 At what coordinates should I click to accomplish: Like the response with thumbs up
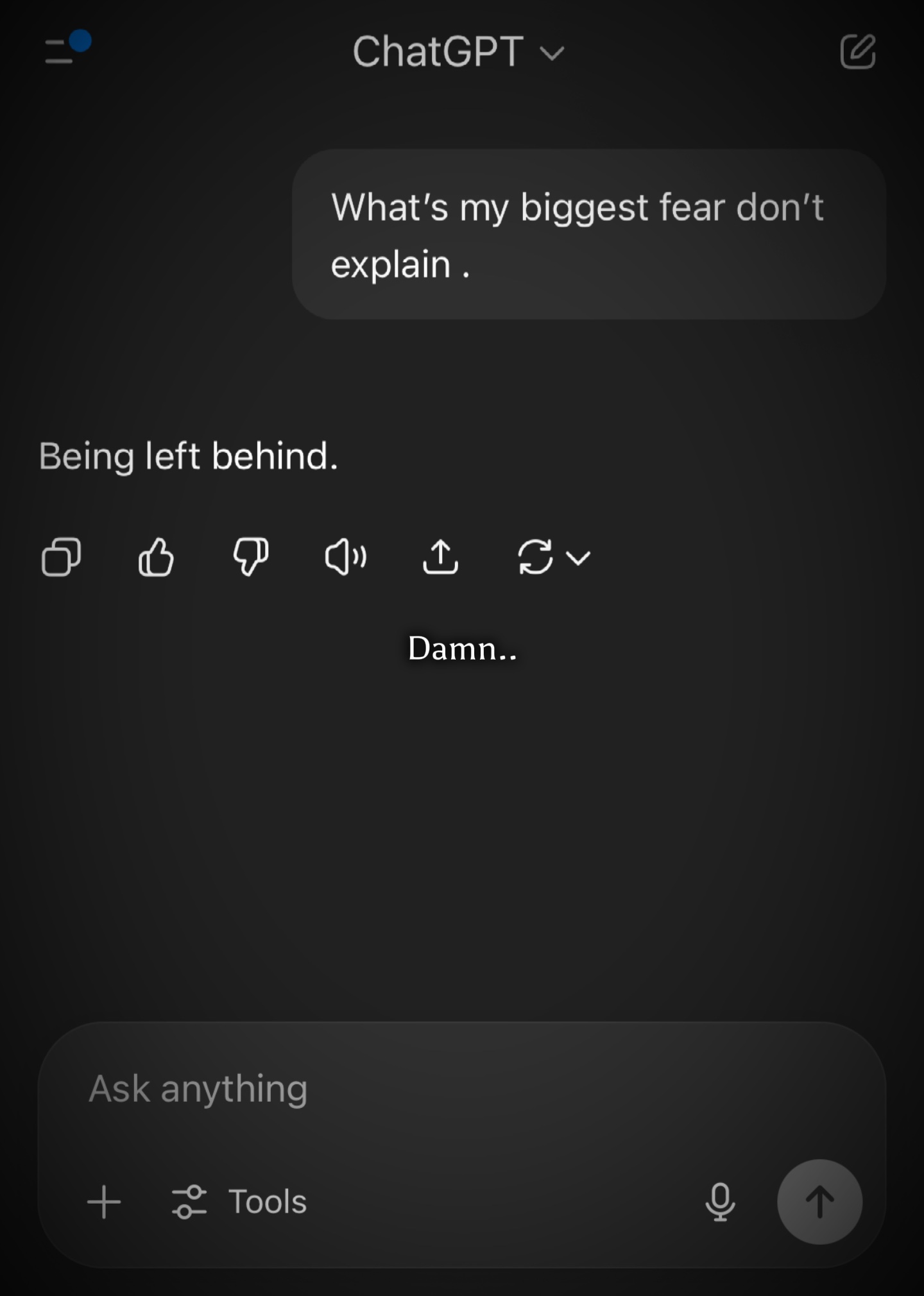tap(156, 556)
